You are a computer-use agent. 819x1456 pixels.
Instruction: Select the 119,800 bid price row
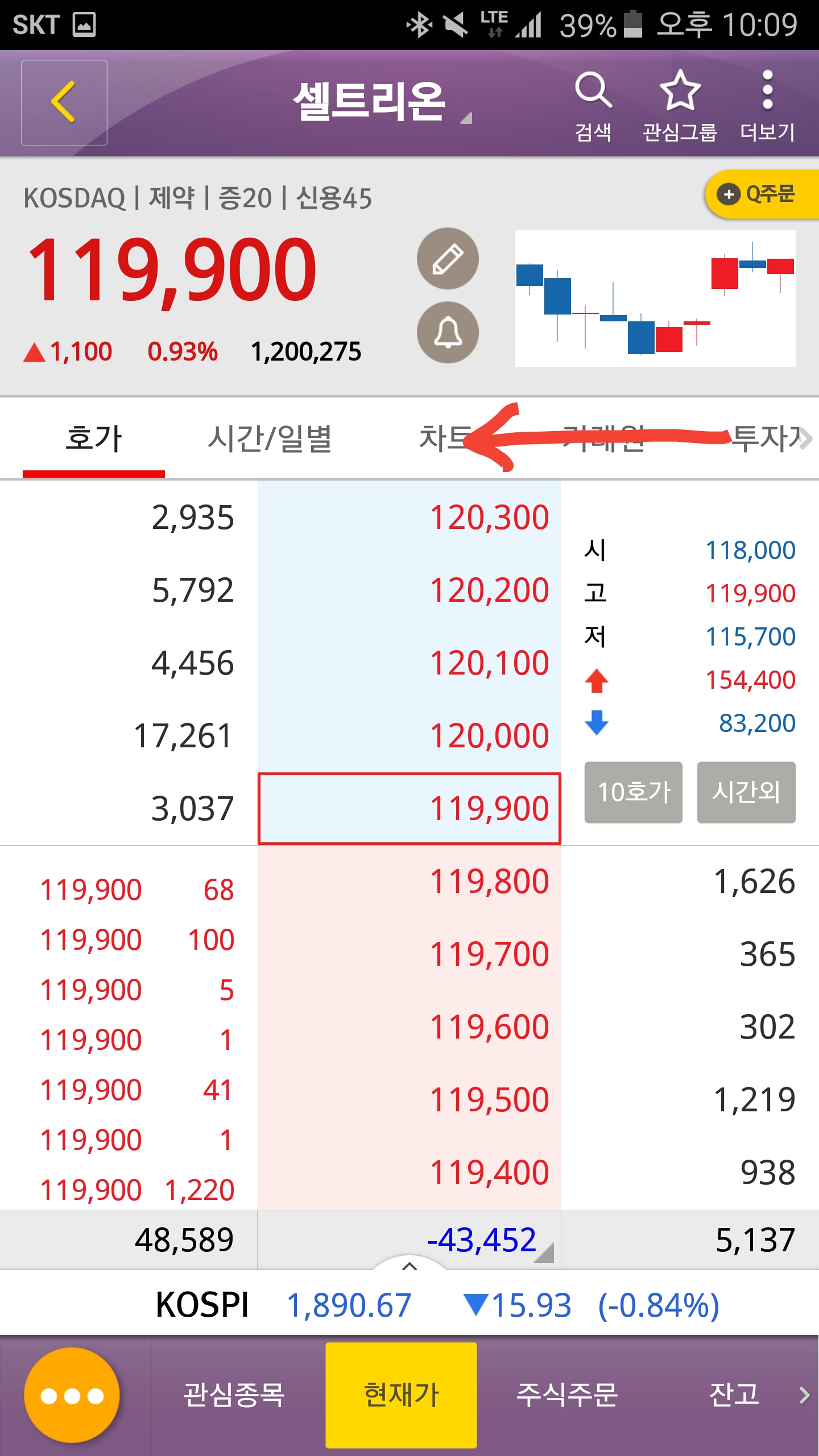coord(409,882)
